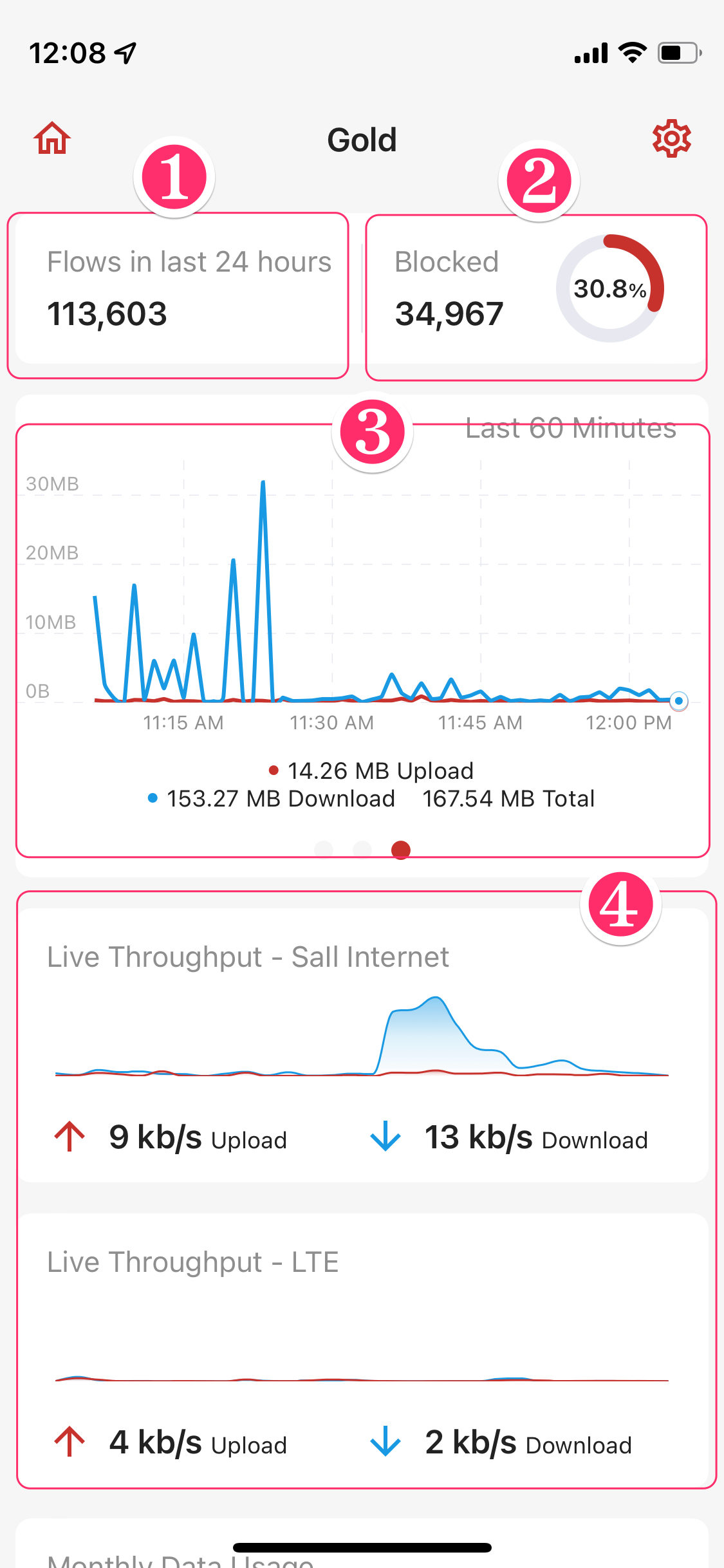724x1568 pixels.
Task: Open the settings gear
Action: [671, 138]
